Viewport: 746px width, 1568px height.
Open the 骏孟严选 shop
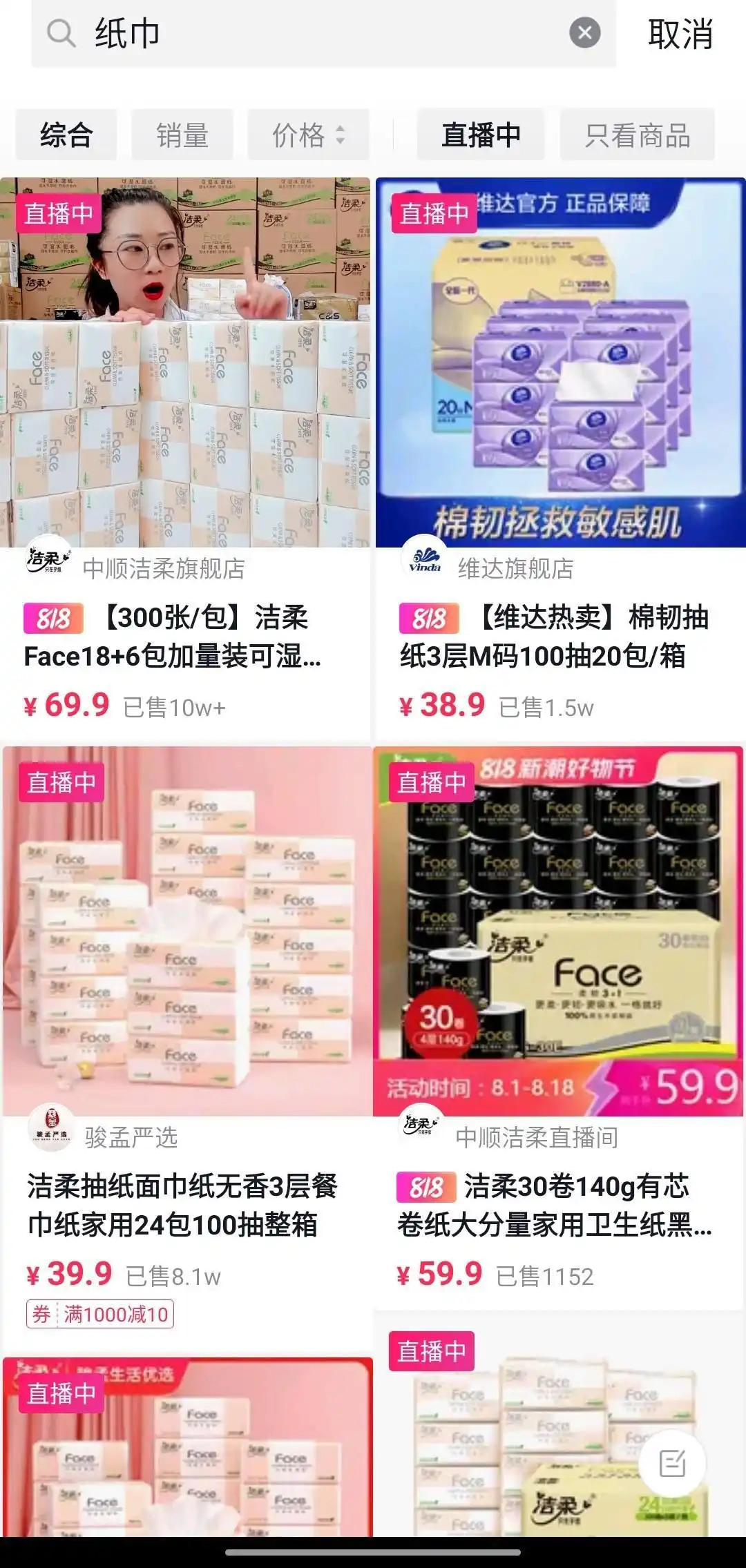131,1137
